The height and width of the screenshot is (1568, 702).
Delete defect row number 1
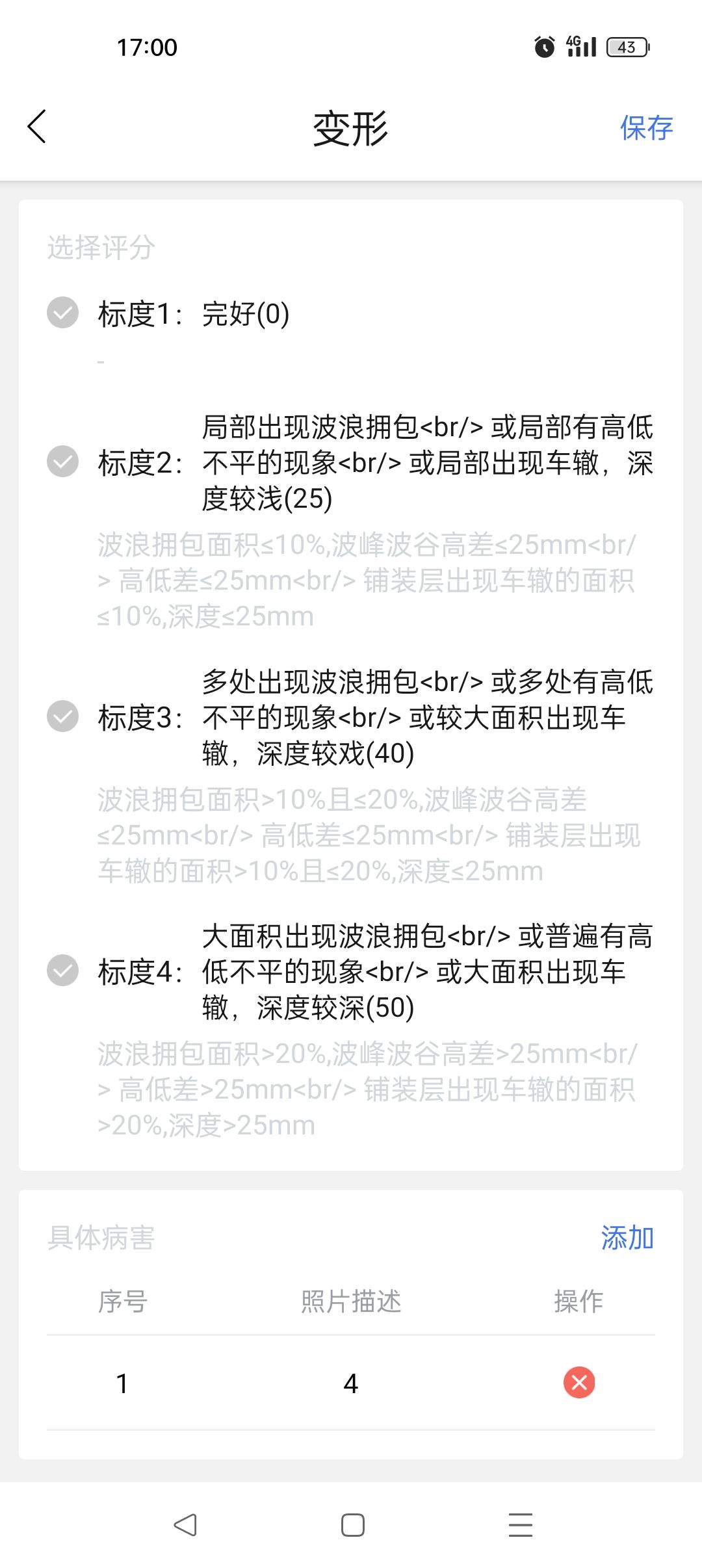tap(578, 1383)
